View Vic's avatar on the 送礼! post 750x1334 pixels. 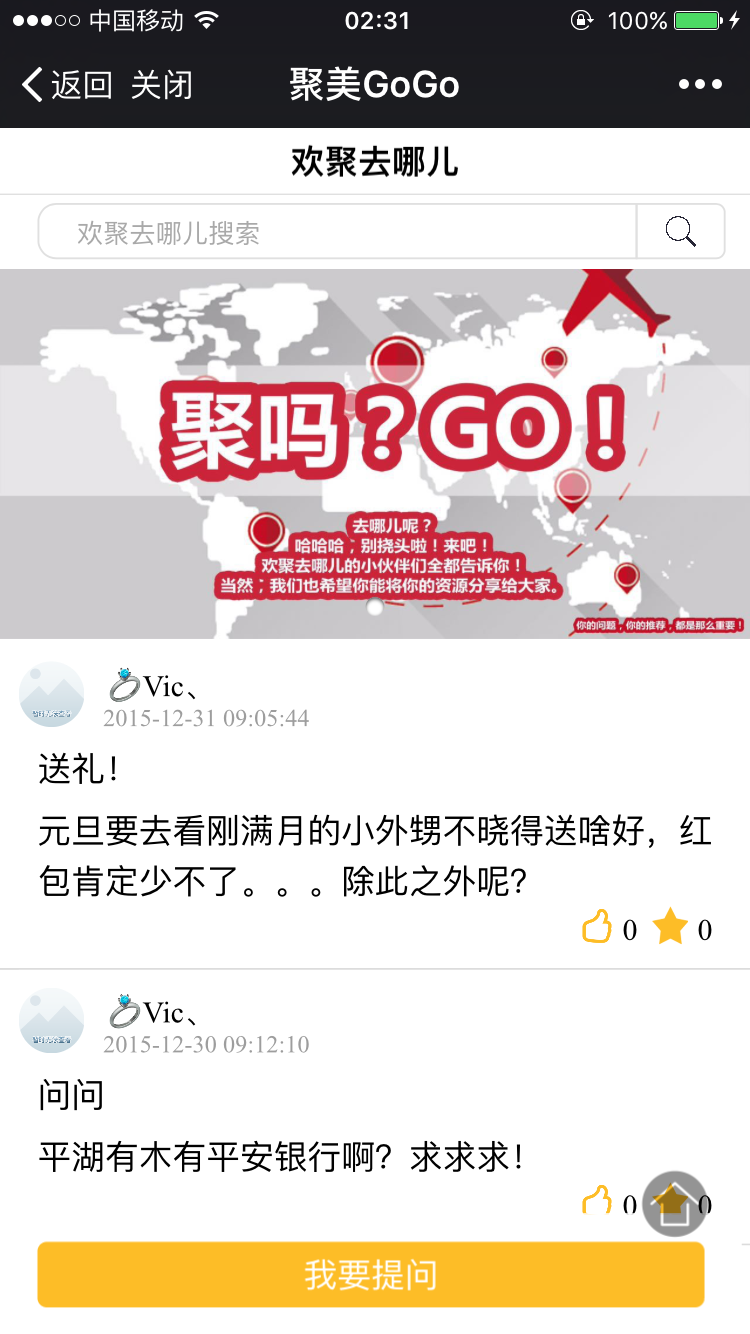click(52, 694)
